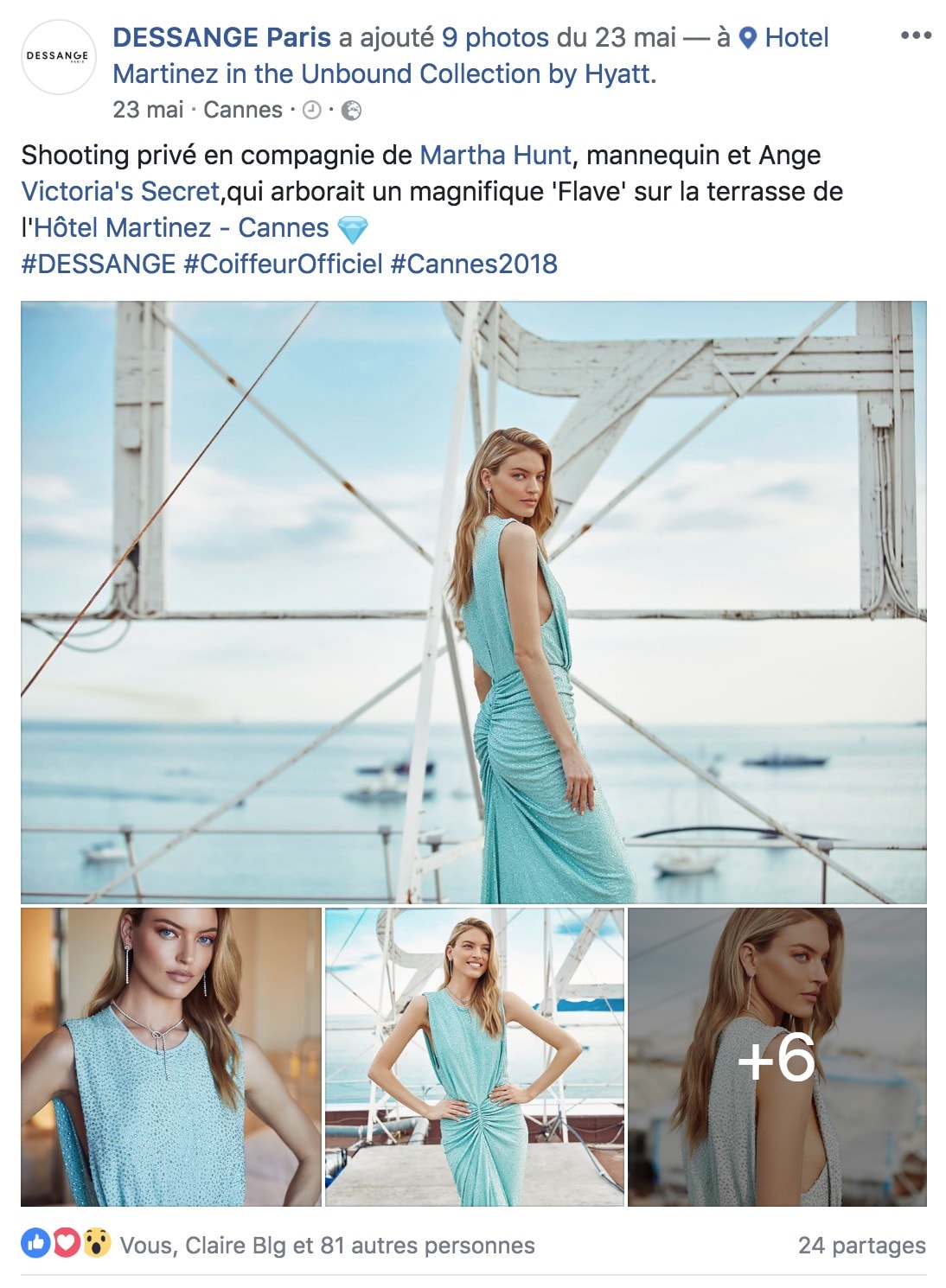See who reacted: Vous, Claire Blg et 81 autres

pos(327,1245)
